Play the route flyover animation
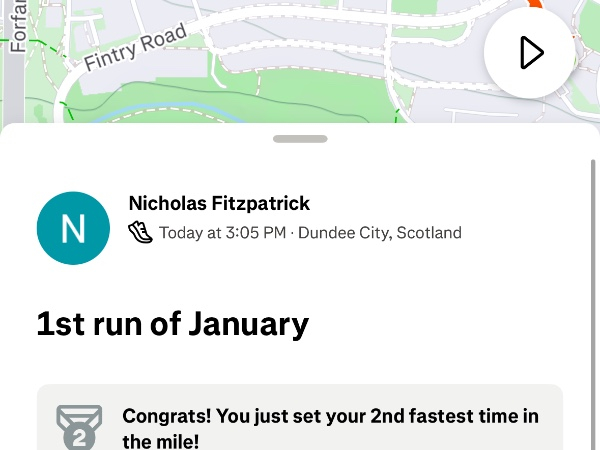Viewport: 600px width, 450px height. click(x=529, y=53)
